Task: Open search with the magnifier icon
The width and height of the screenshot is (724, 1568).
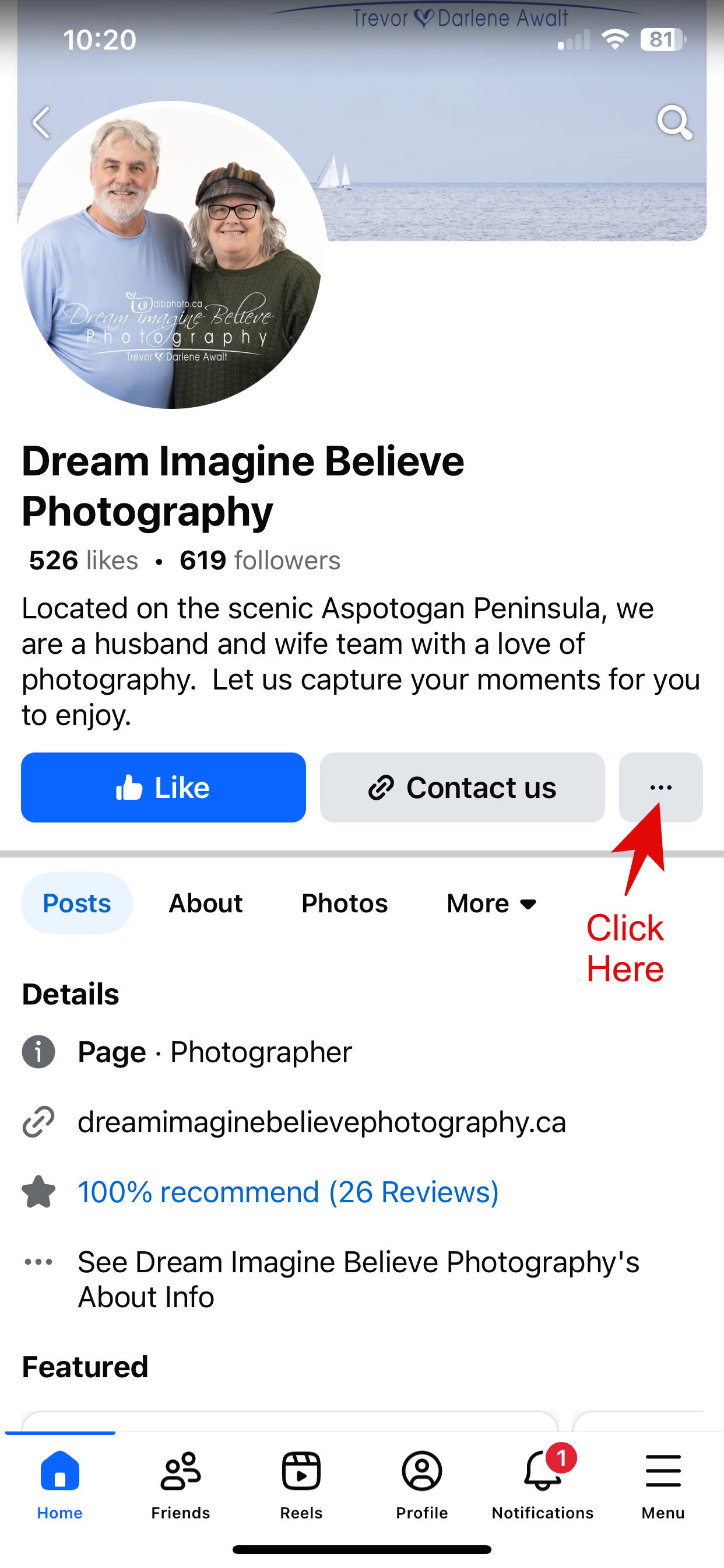Action: [x=674, y=123]
